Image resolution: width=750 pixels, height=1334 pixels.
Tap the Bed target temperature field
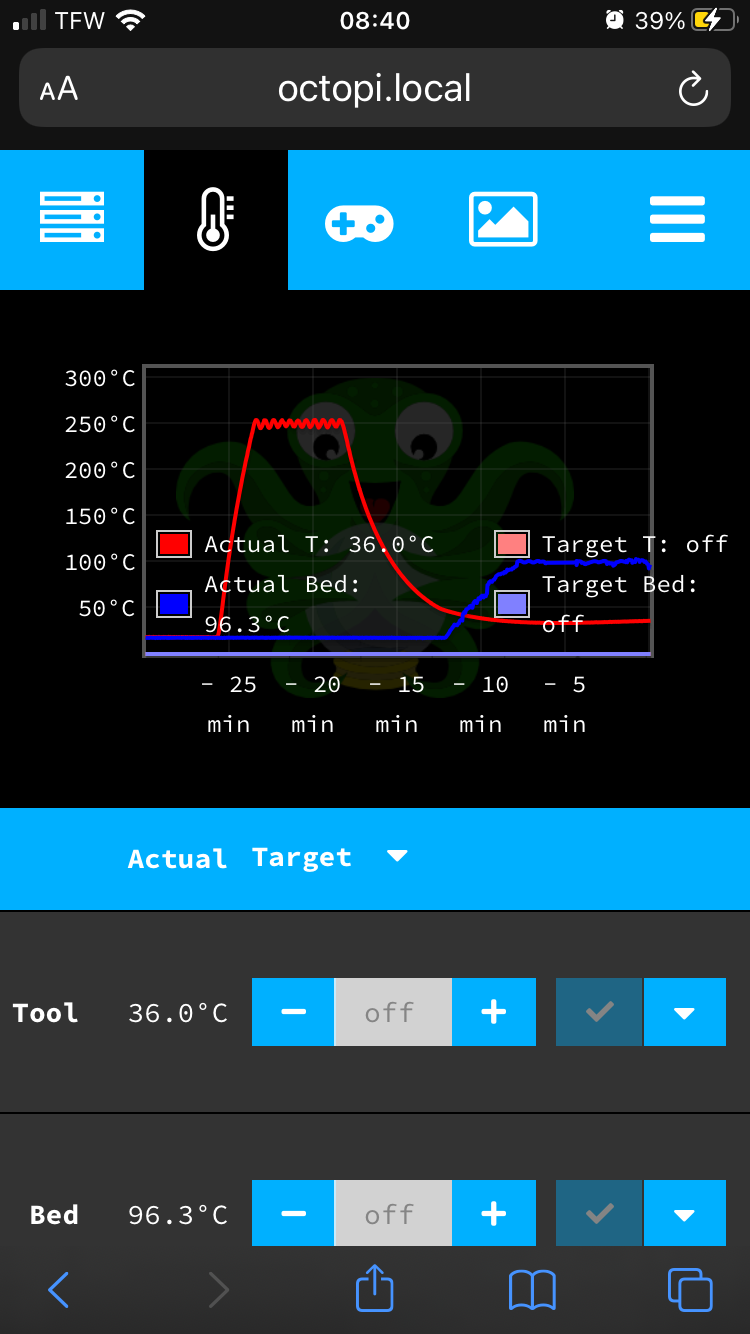(x=393, y=1213)
